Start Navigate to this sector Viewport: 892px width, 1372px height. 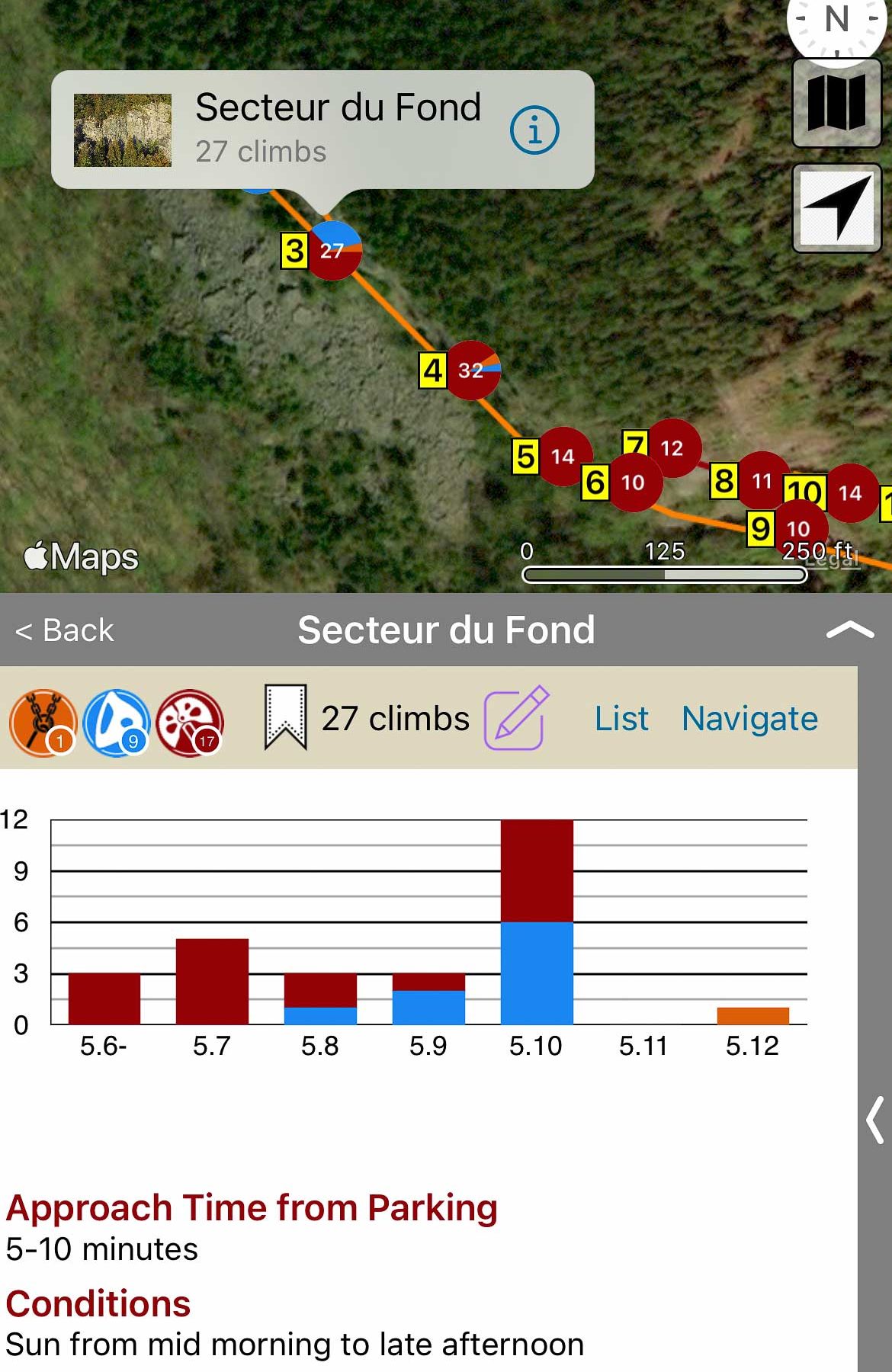click(749, 719)
